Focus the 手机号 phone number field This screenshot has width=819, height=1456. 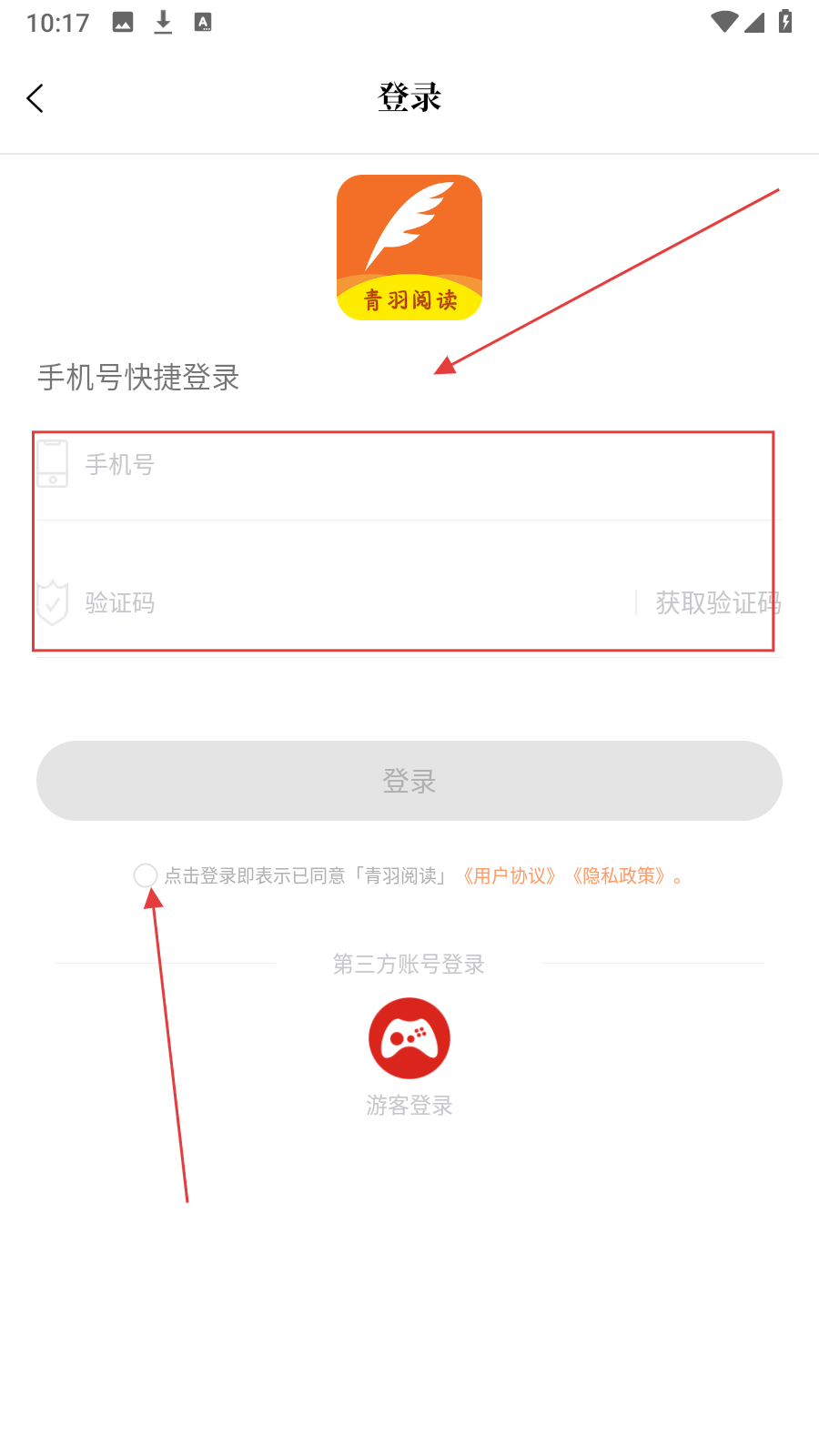[x=364, y=465]
